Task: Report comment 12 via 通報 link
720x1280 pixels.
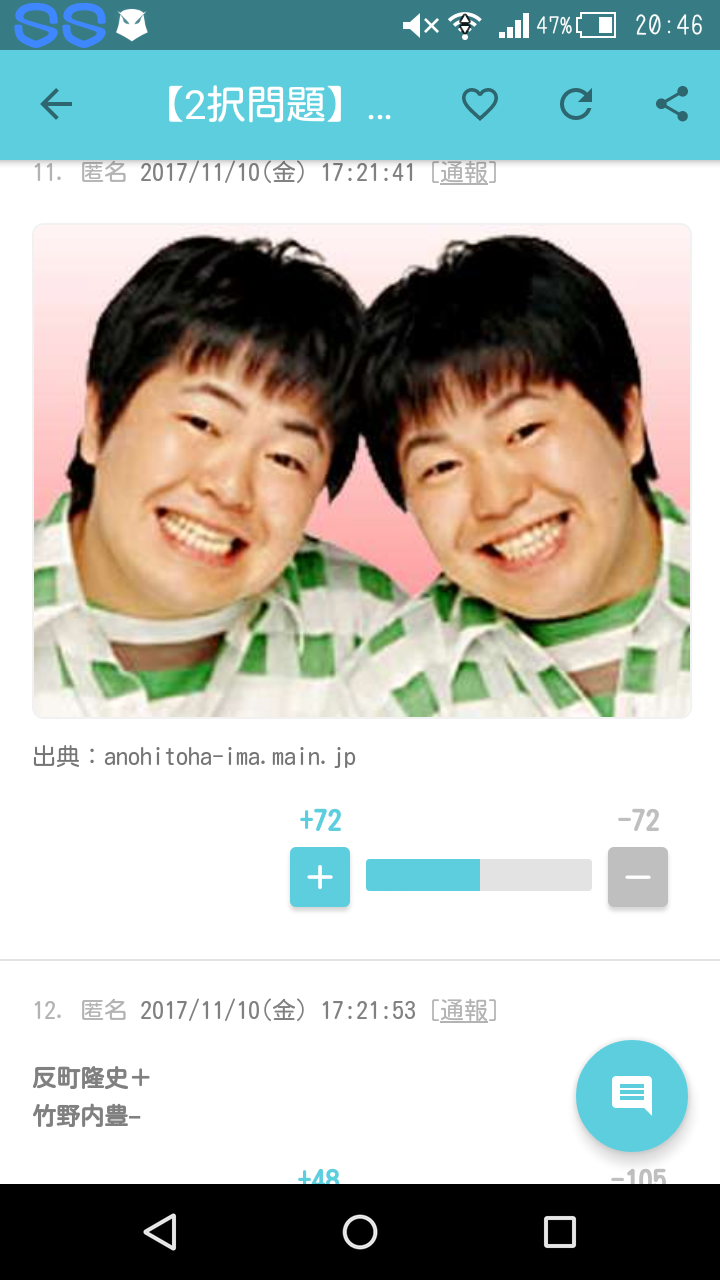Action: click(464, 1011)
